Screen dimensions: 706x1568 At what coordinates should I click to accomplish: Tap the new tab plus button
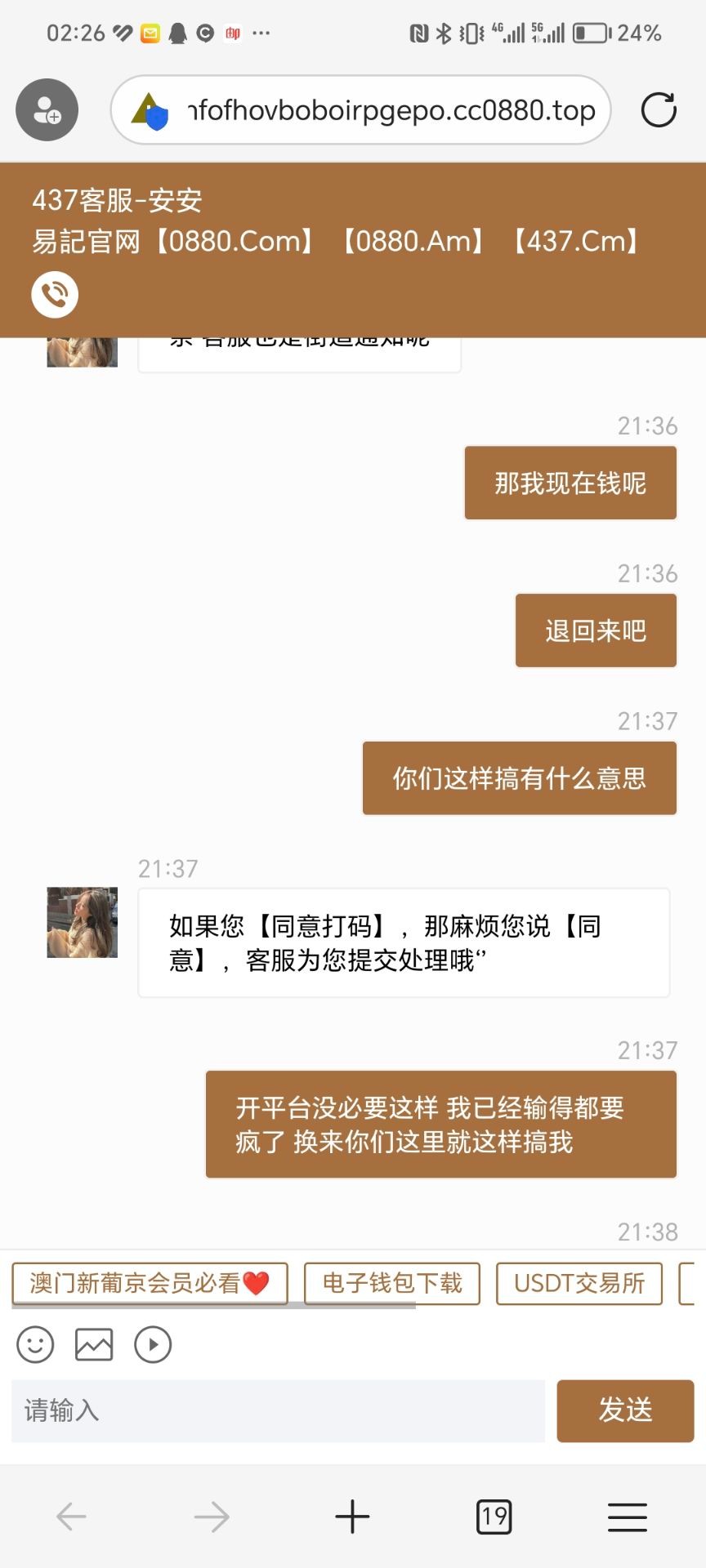(351, 1517)
